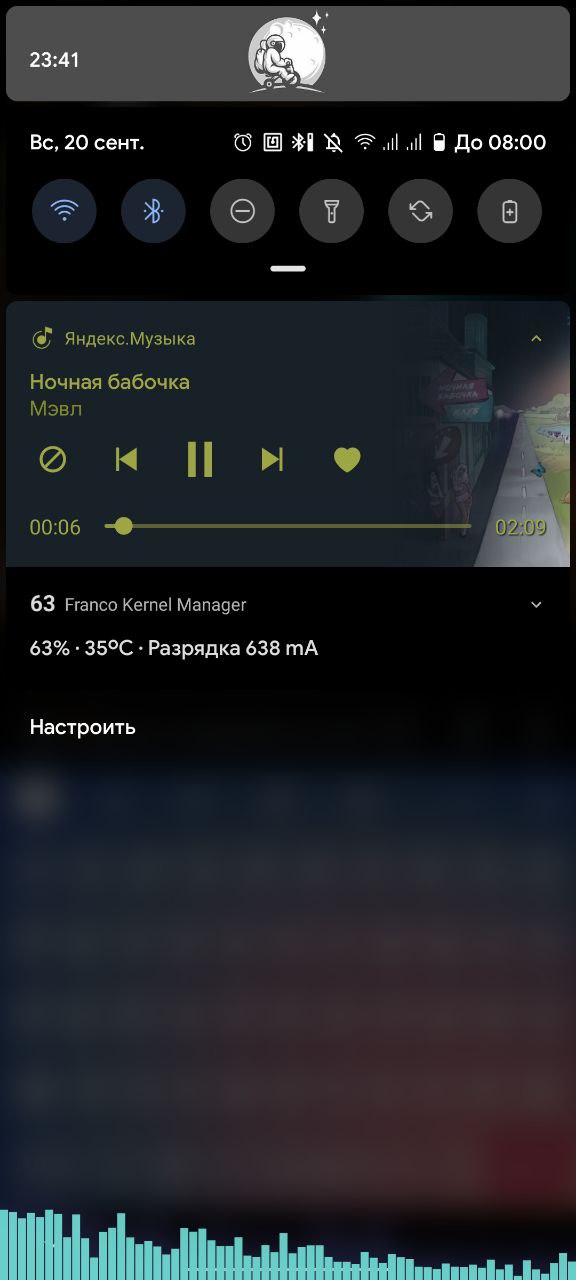This screenshot has width=576, height=1280.
Task: Pause the song Ночная бабочка
Action: point(200,459)
